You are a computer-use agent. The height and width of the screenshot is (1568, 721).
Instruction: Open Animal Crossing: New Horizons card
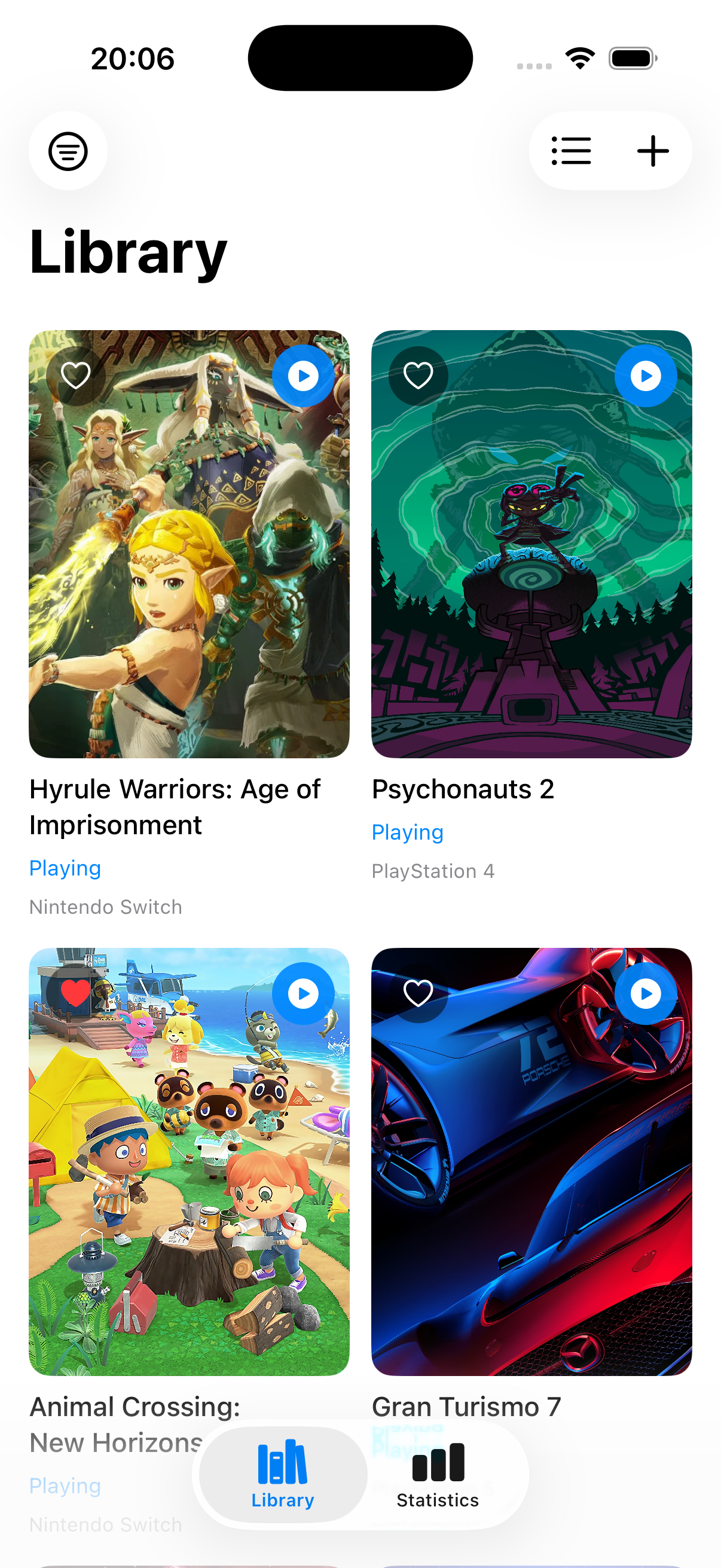click(188, 1187)
